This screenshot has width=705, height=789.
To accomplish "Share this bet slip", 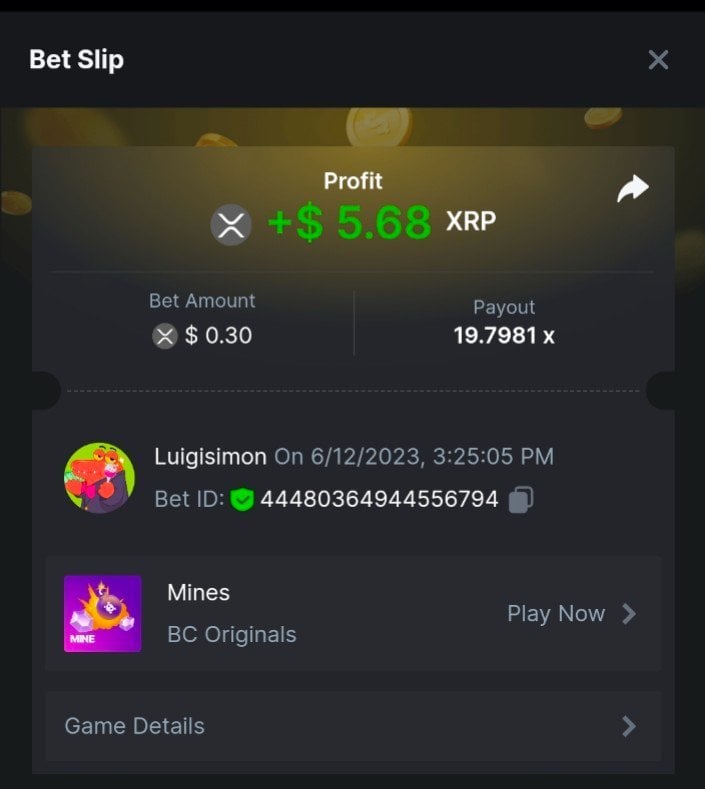I will pos(632,189).
